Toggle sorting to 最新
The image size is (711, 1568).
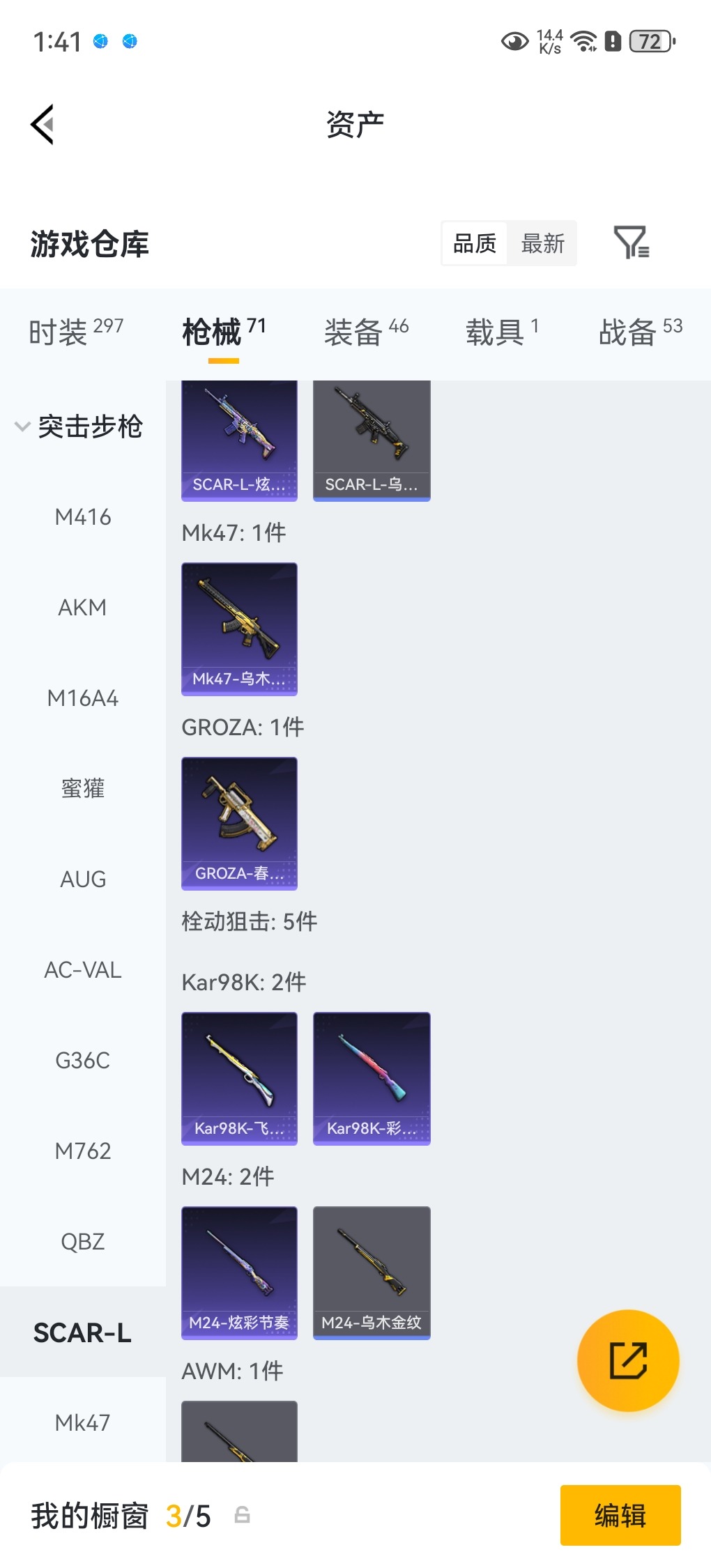(x=543, y=243)
